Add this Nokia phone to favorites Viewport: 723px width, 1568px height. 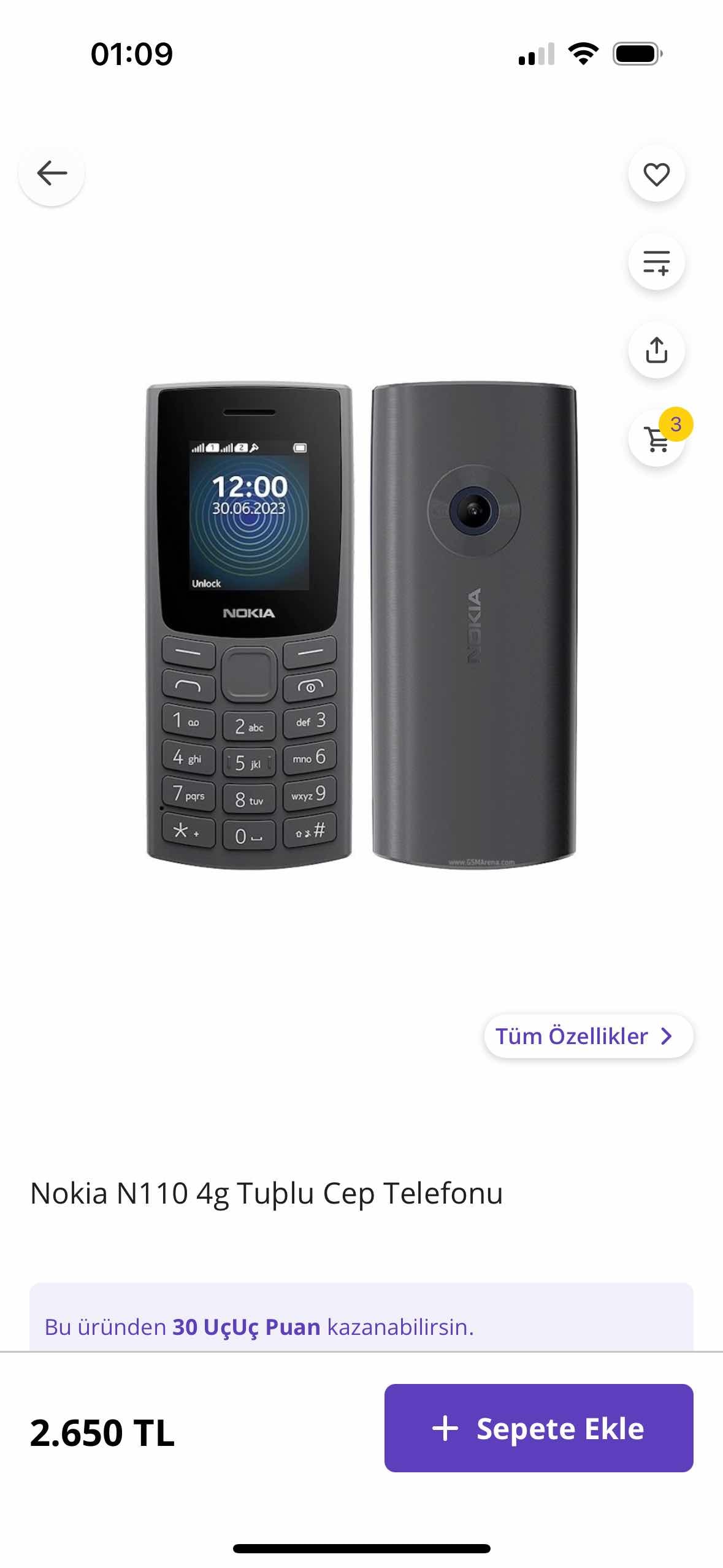(656, 174)
